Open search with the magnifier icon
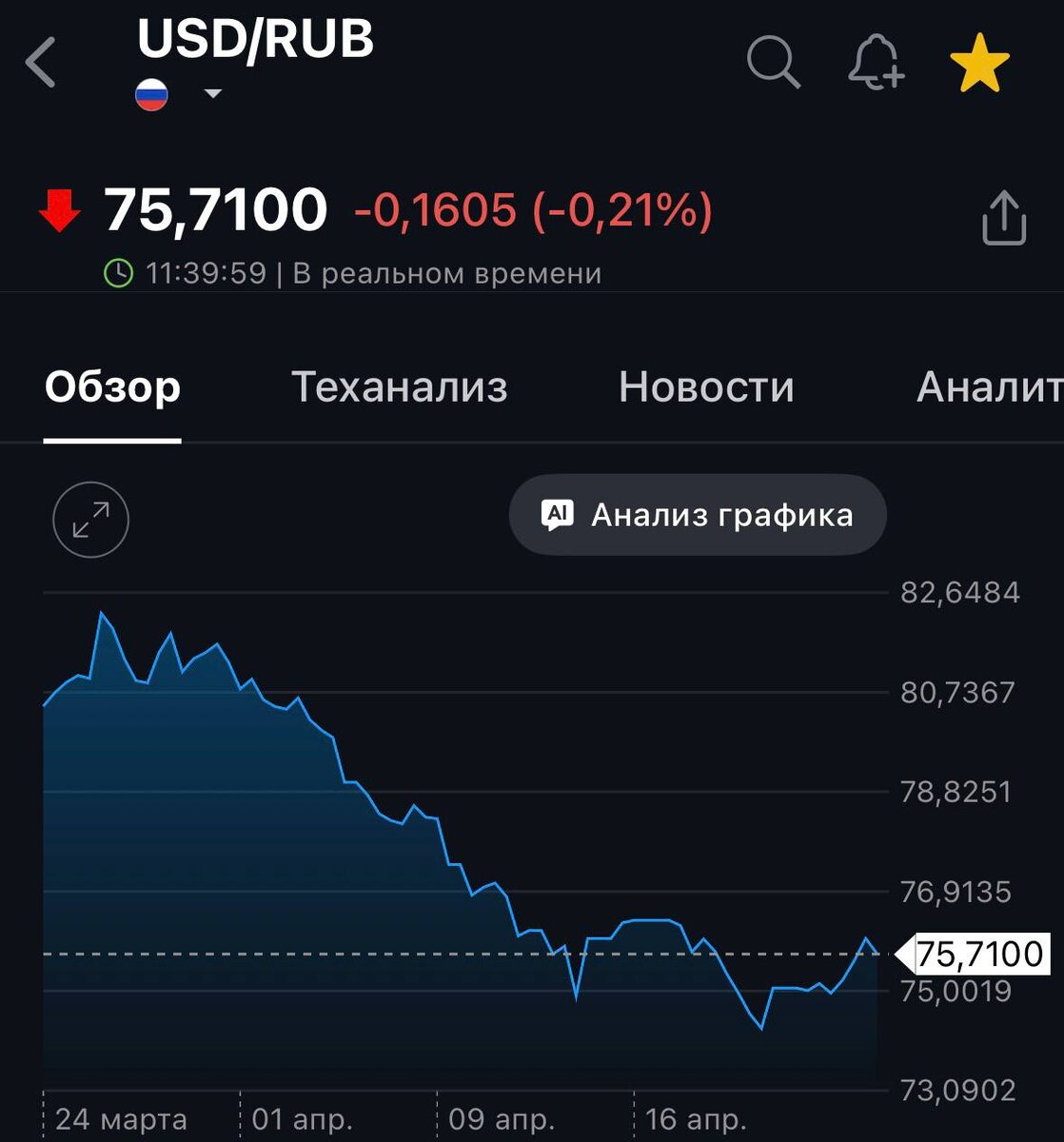 click(772, 63)
